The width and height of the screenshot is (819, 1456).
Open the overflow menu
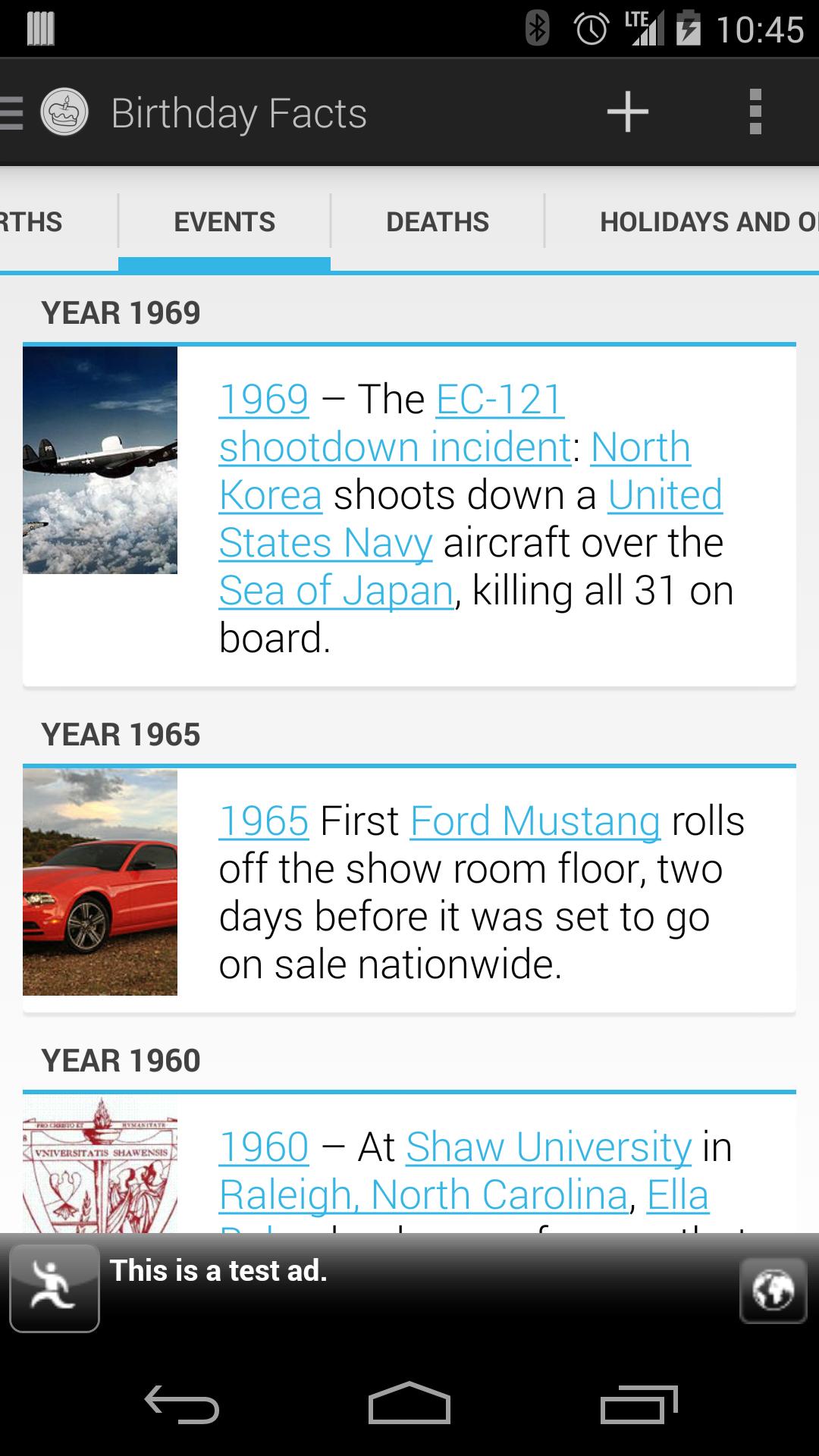click(x=755, y=112)
